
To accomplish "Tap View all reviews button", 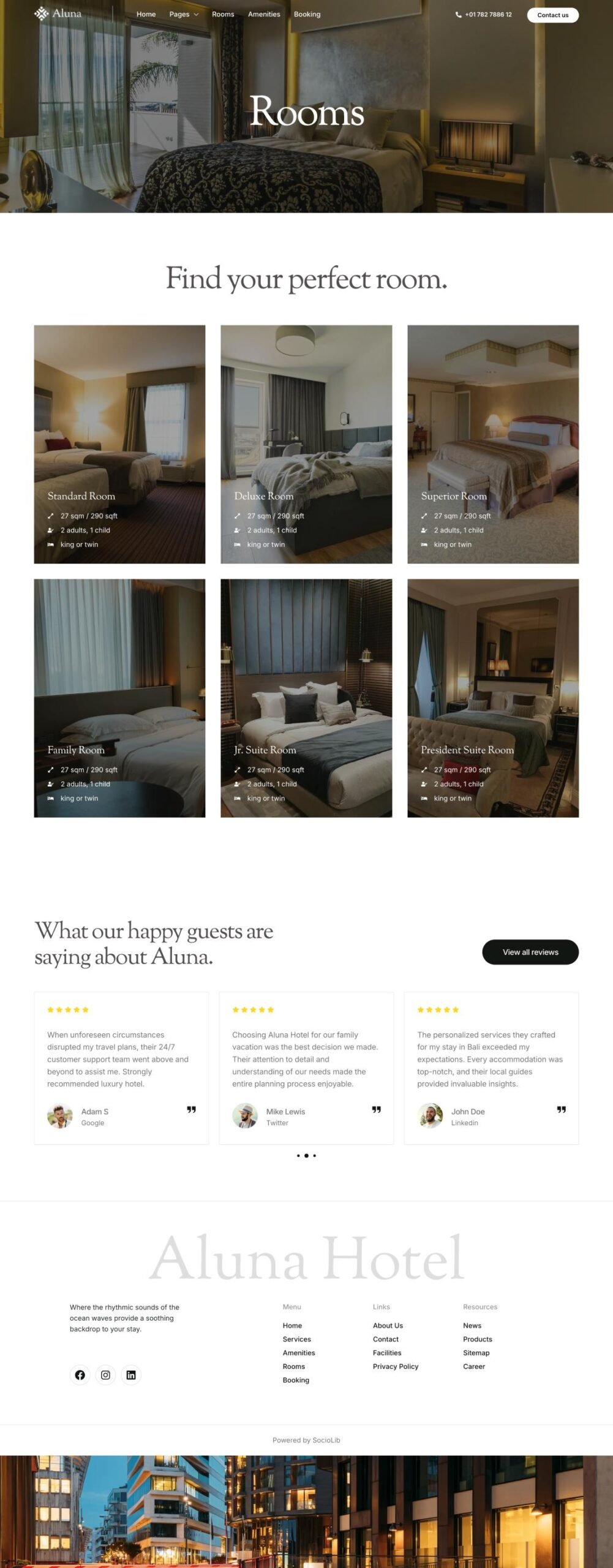I will coord(530,952).
